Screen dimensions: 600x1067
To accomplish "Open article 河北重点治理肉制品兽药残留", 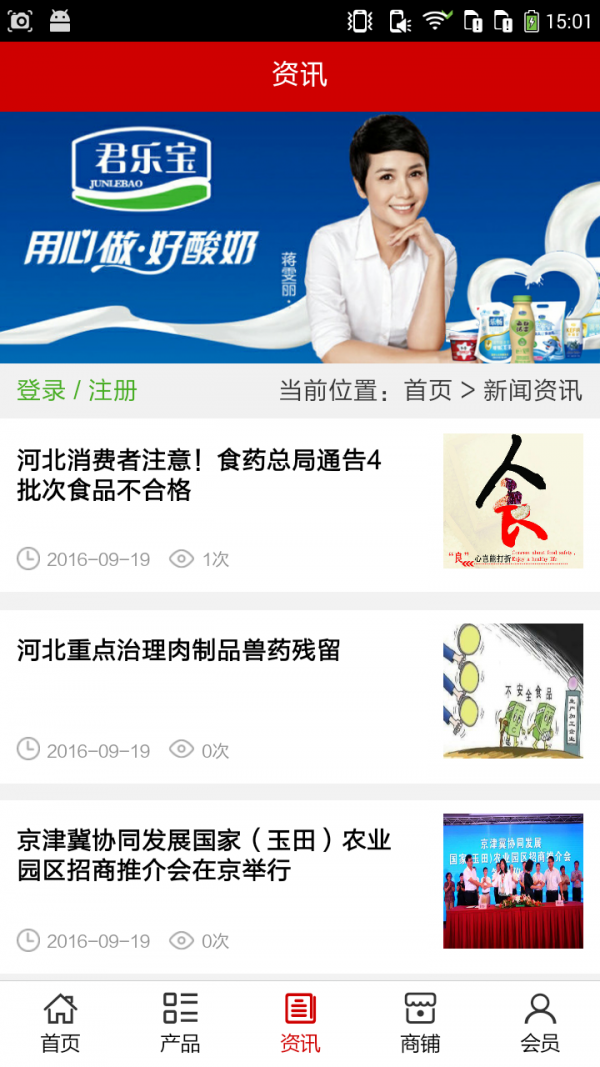I will (x=179, y=651).
